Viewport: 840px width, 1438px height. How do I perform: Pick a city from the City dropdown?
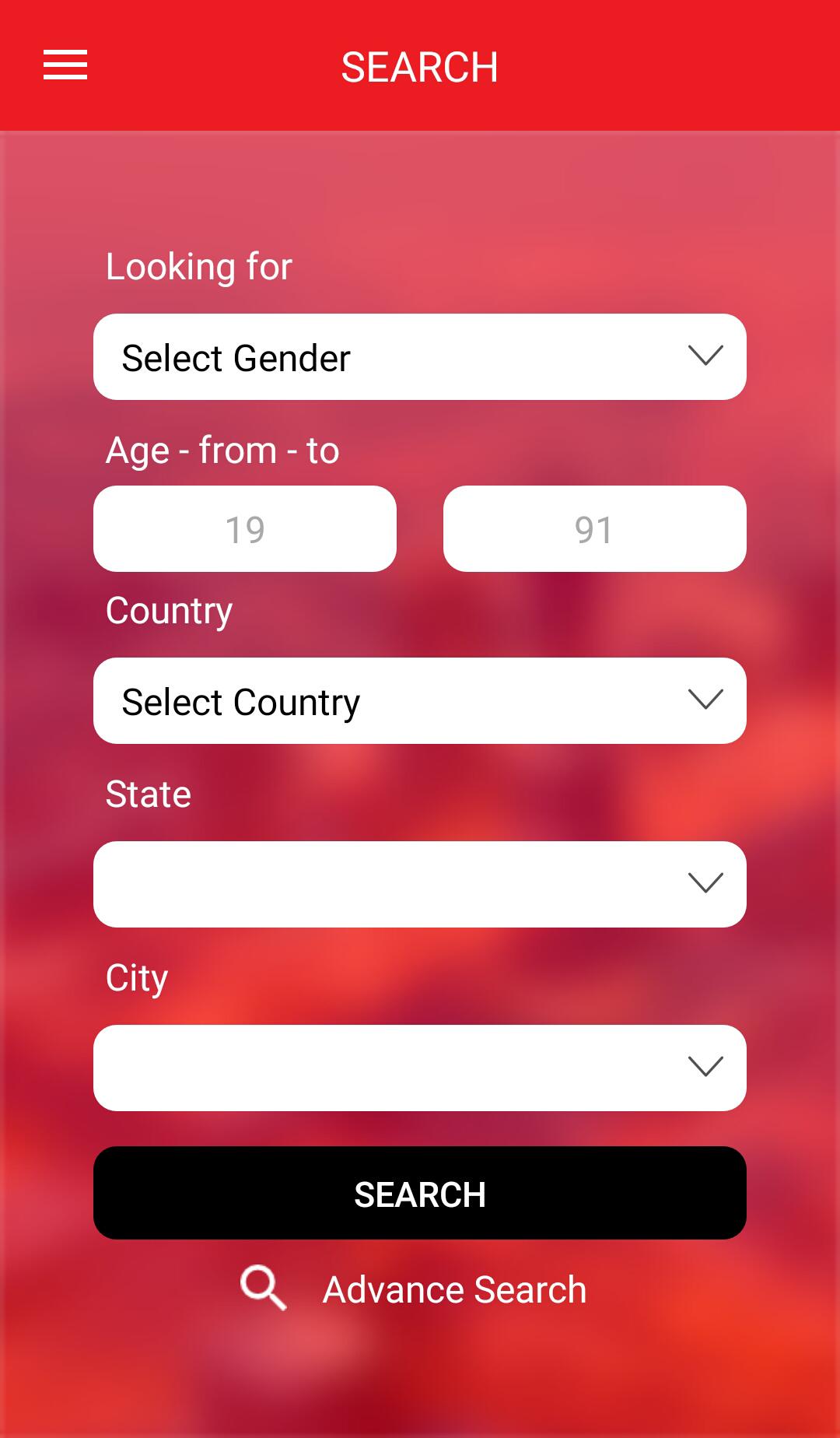[x=419, y=1068]
